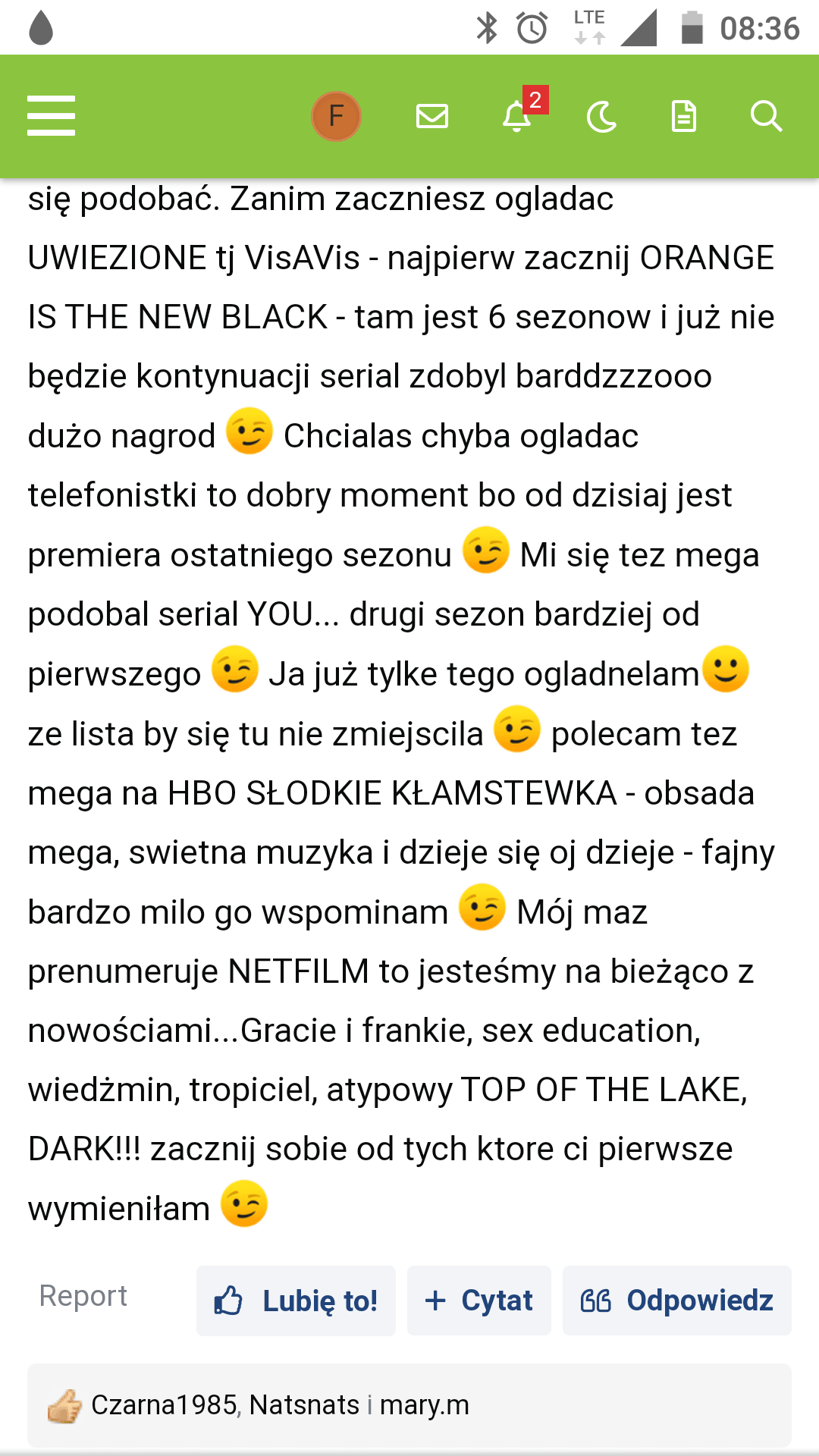
Task: Report this post
Action: 83,1296
